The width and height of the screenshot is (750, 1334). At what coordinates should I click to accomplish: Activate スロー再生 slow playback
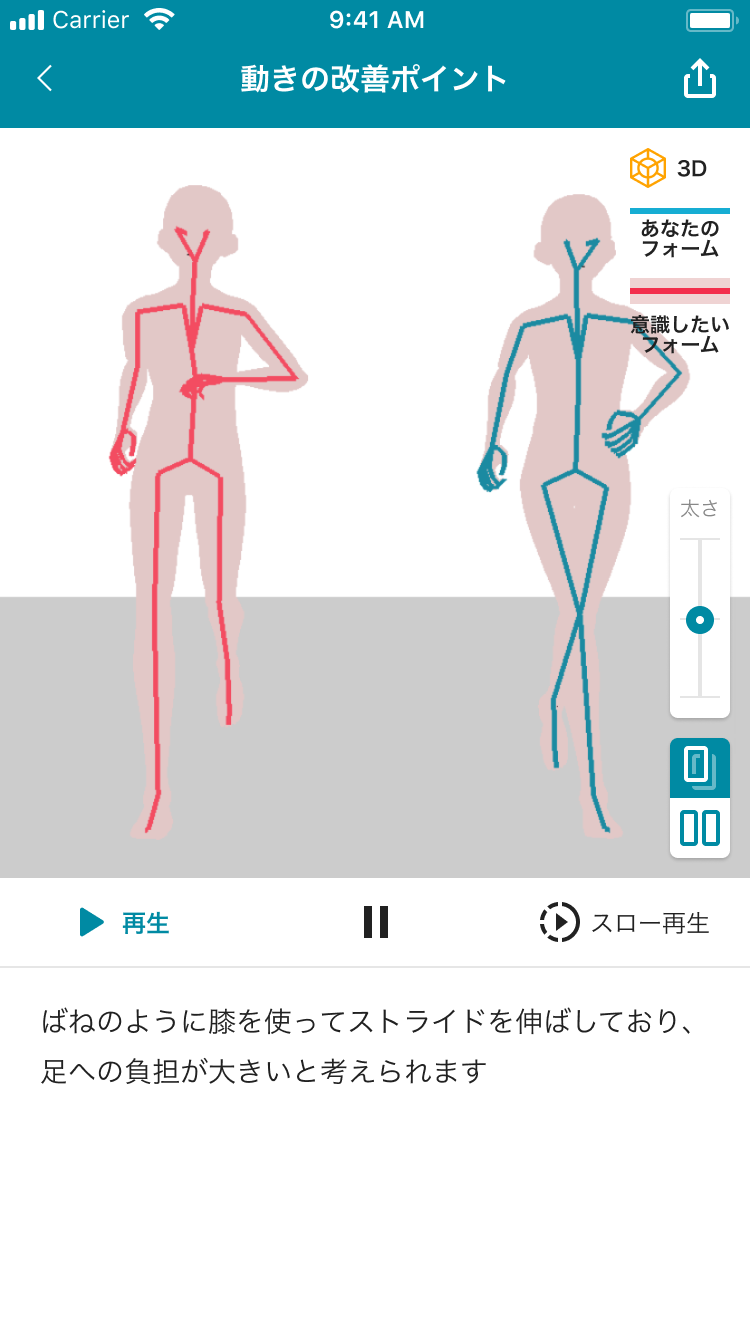pyautogui.click(x=558, y=922)
